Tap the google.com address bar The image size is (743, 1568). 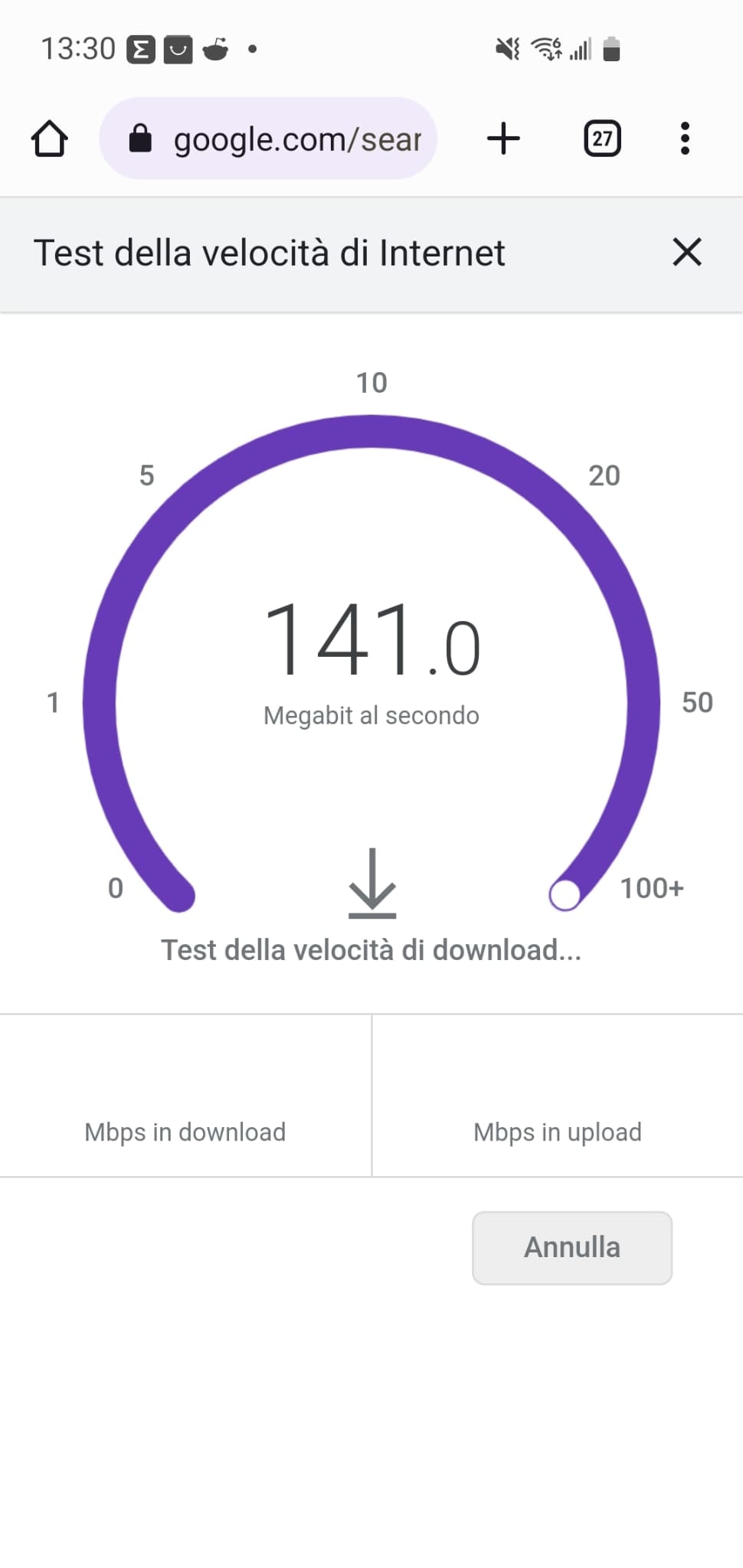pos(268,139)
